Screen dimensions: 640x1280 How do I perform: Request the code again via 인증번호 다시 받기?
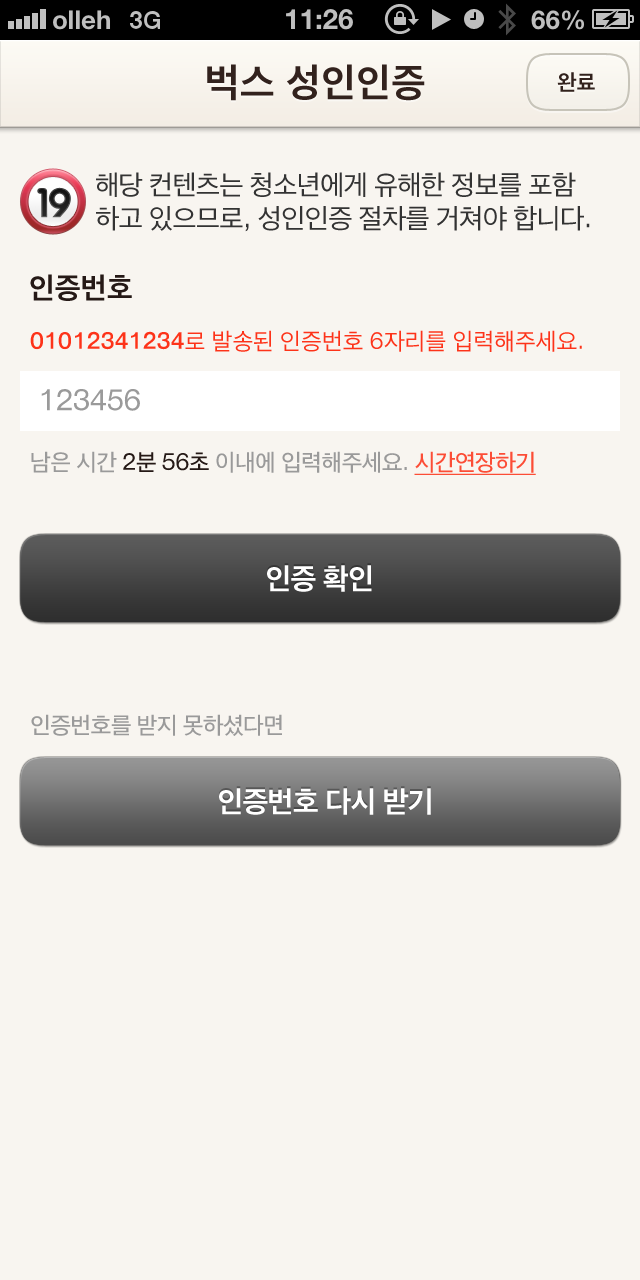pos(320,801)
